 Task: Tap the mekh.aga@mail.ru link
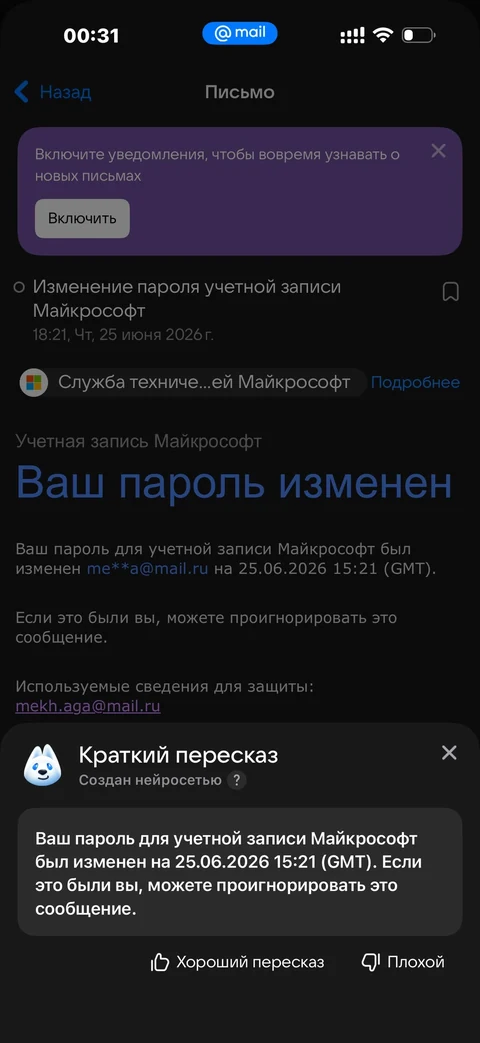[x=88, y=706]
